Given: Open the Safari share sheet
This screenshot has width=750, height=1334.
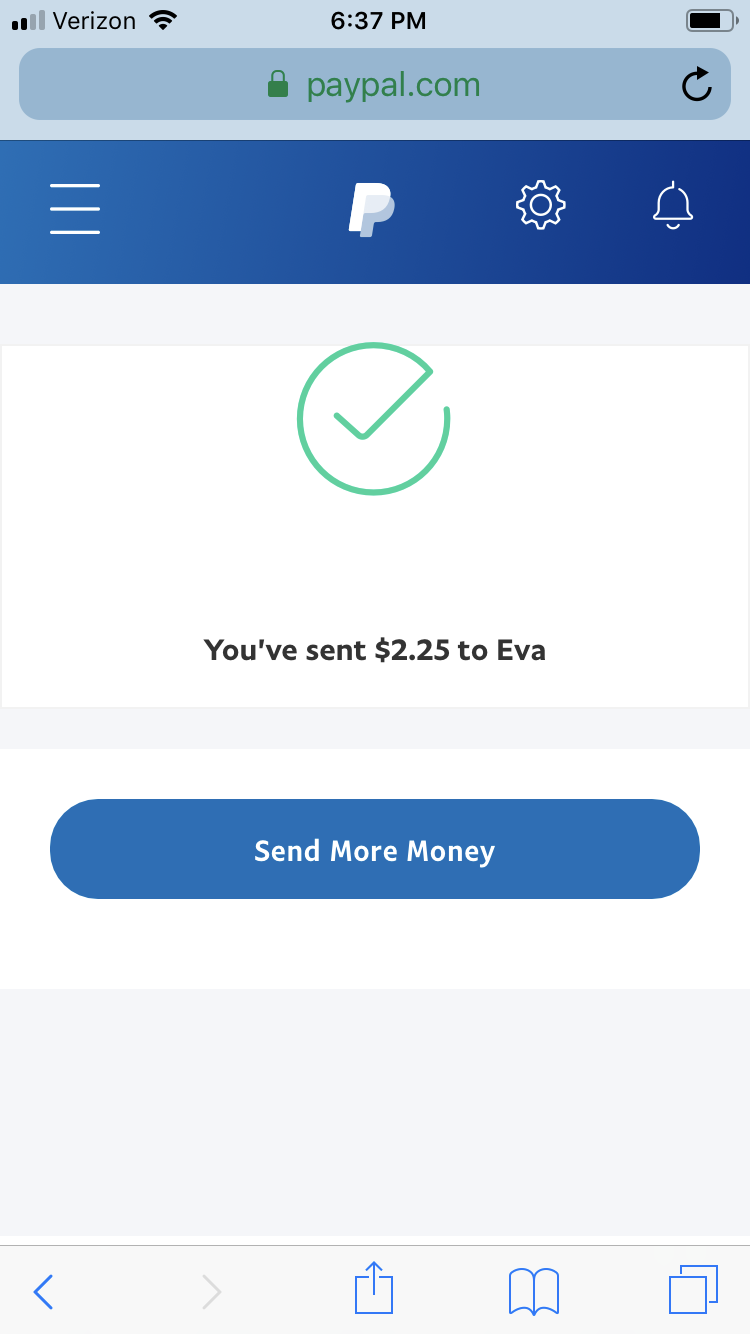Looking at the screenshot, I should [x=374, y=1289].
